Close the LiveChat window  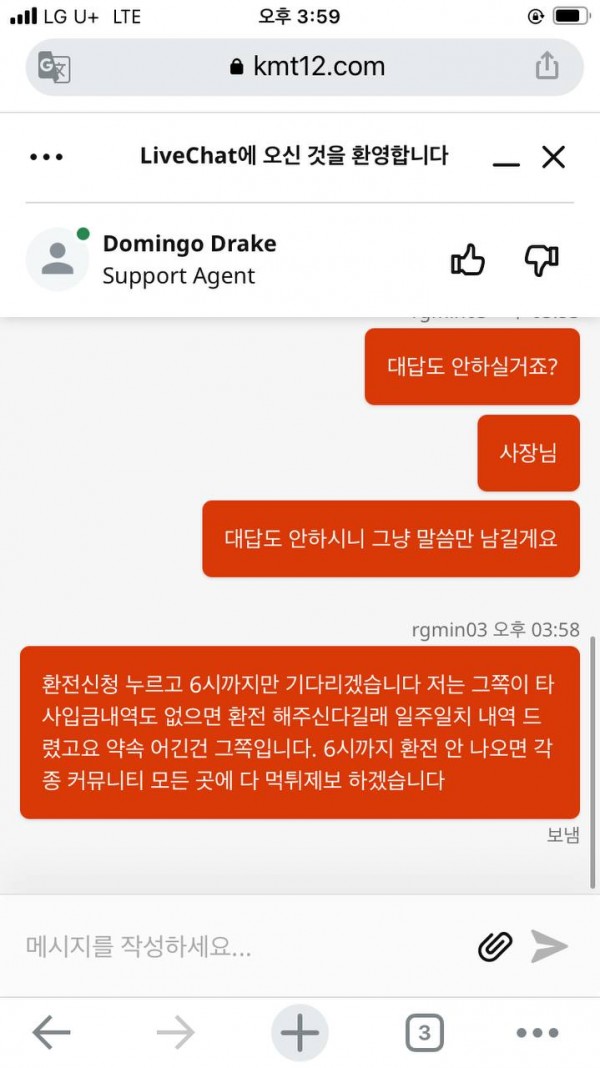point(553,156)
